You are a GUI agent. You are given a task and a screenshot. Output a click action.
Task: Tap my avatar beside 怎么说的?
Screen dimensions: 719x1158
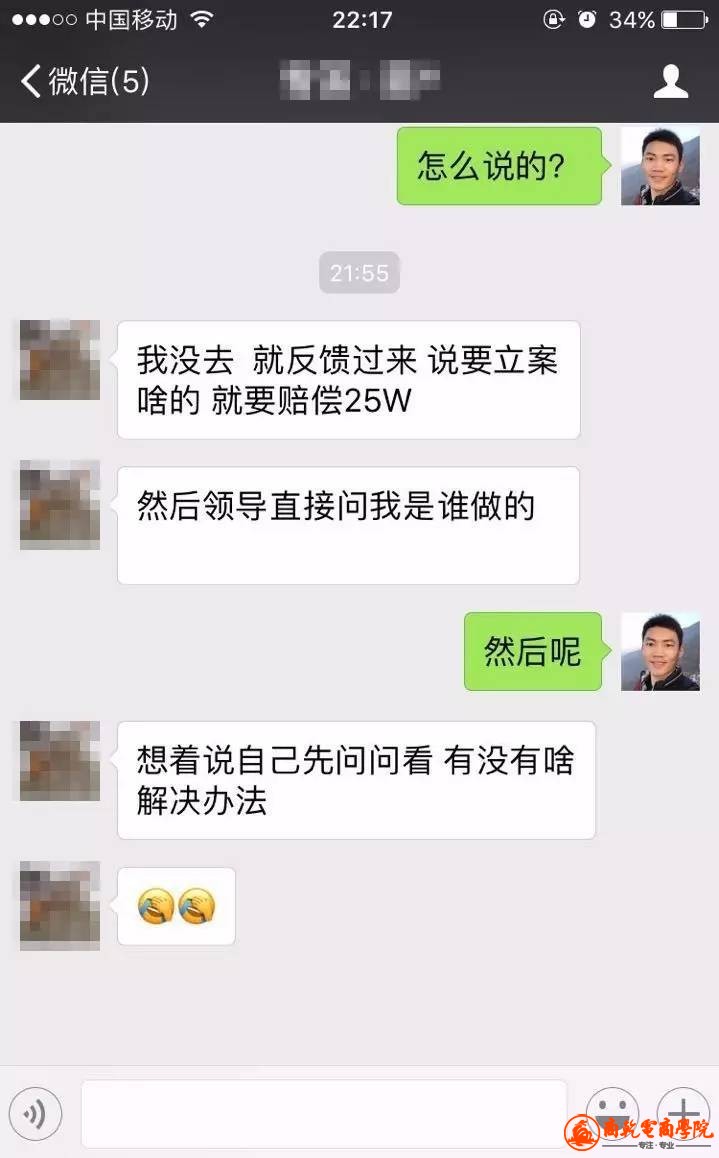click(660, 166)
